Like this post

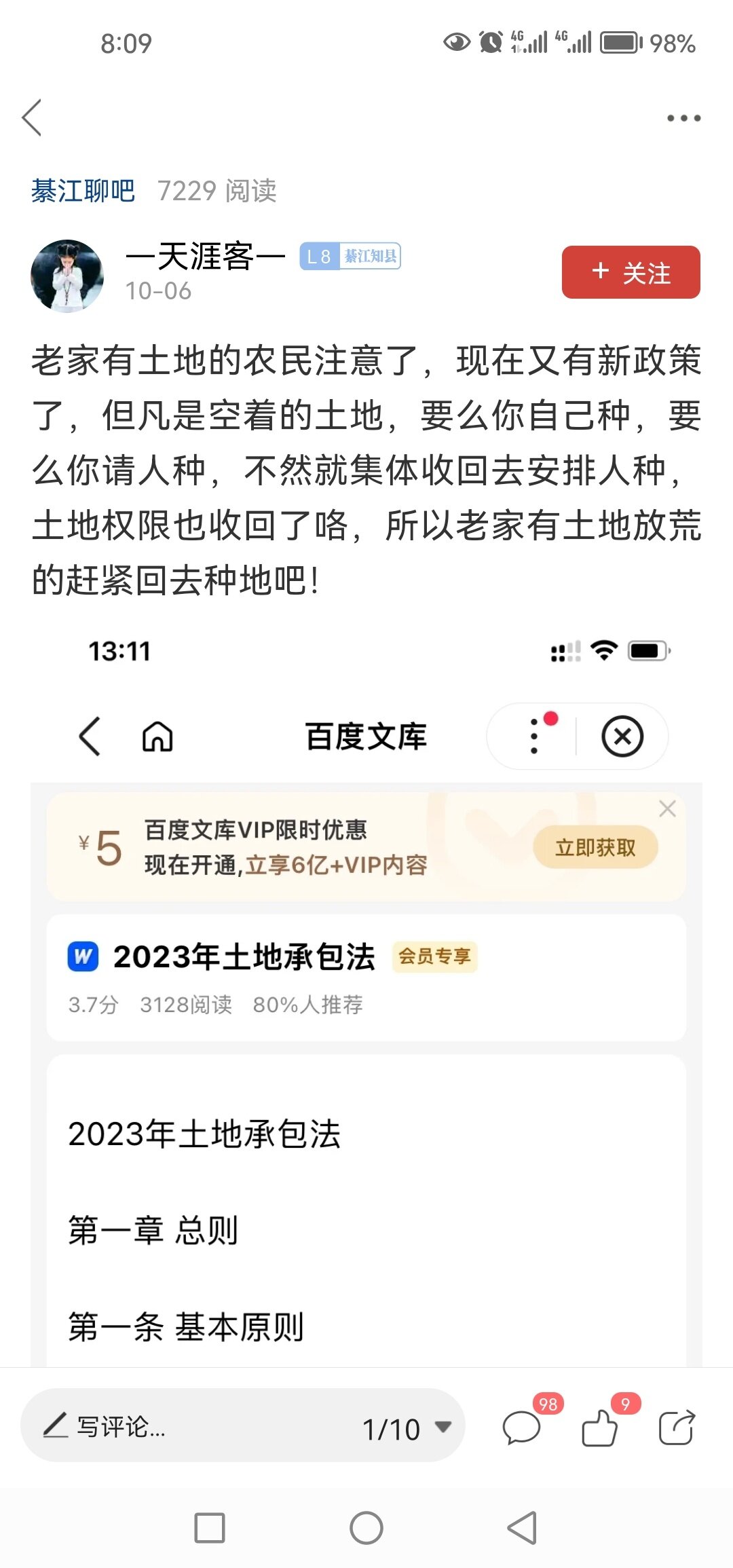(600, 1427)
